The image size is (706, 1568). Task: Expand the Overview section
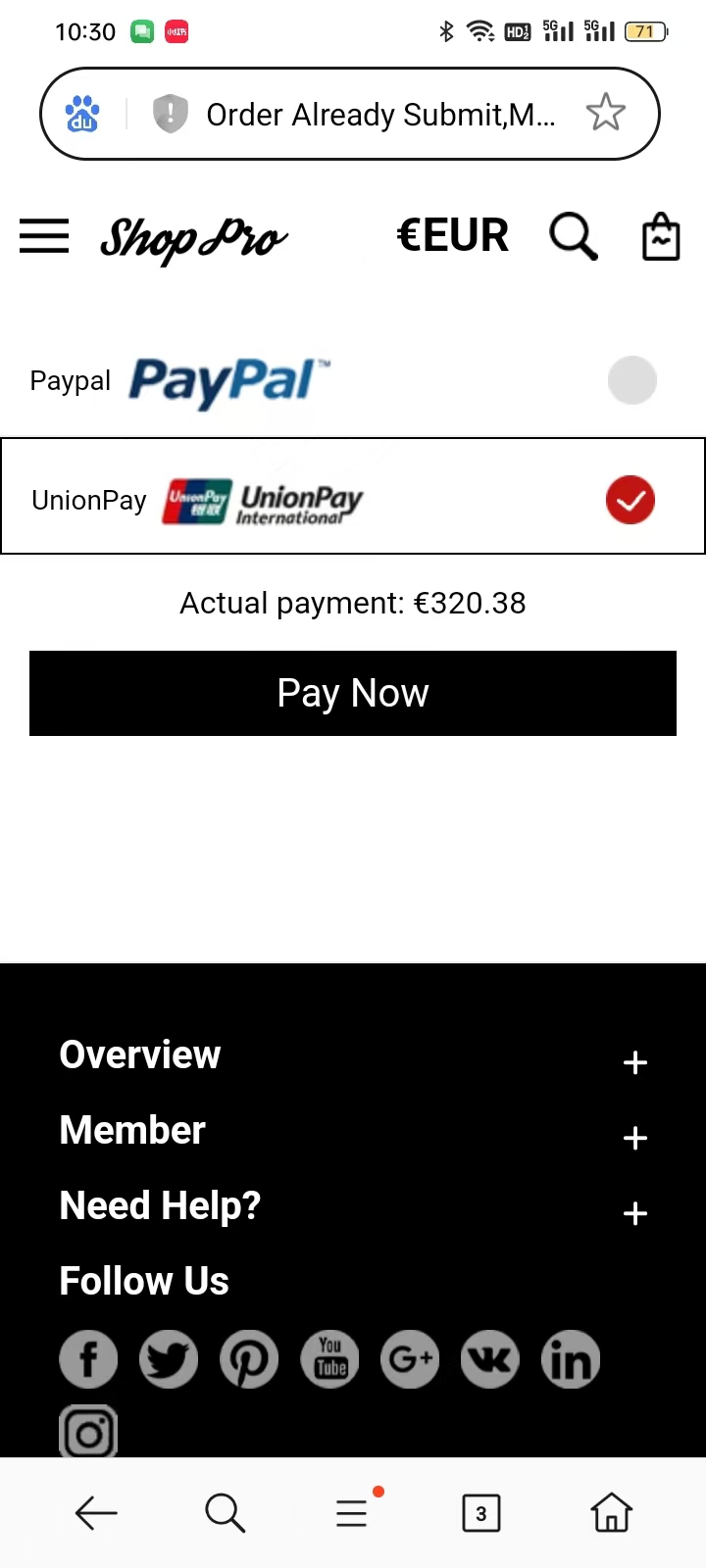[x=353, y=1055]
